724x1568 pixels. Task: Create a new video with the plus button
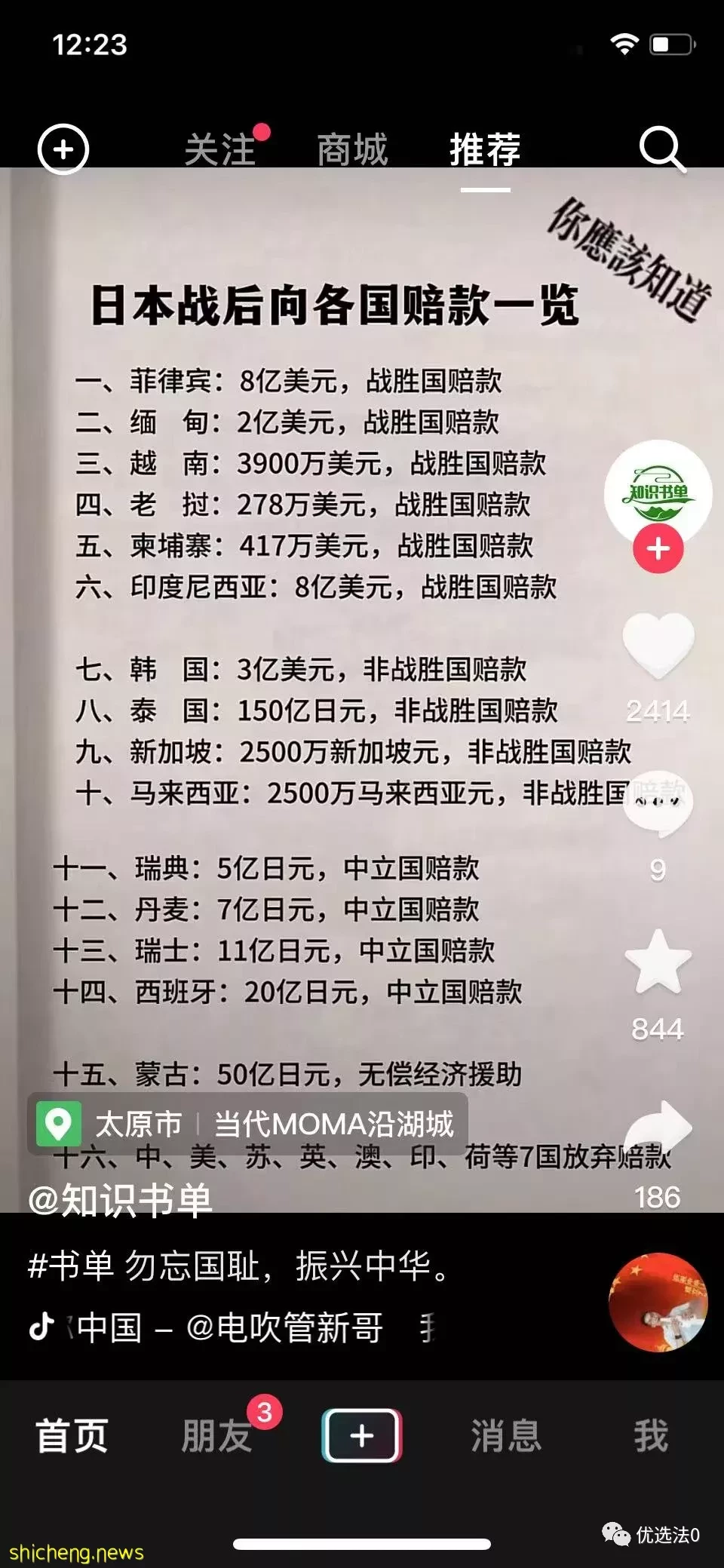click(361, 1435)
